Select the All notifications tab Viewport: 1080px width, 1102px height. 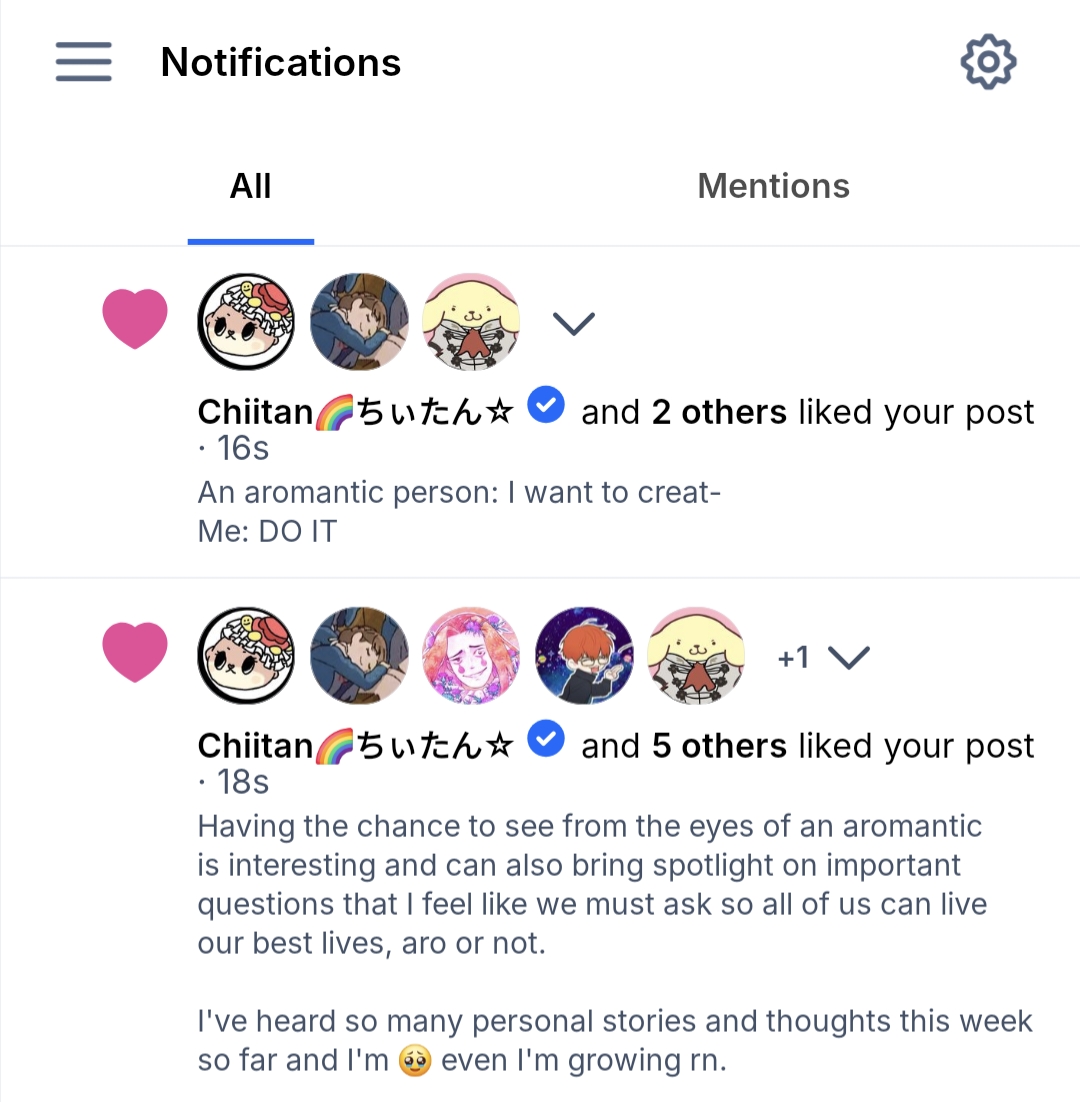click(x=250, y=186)
